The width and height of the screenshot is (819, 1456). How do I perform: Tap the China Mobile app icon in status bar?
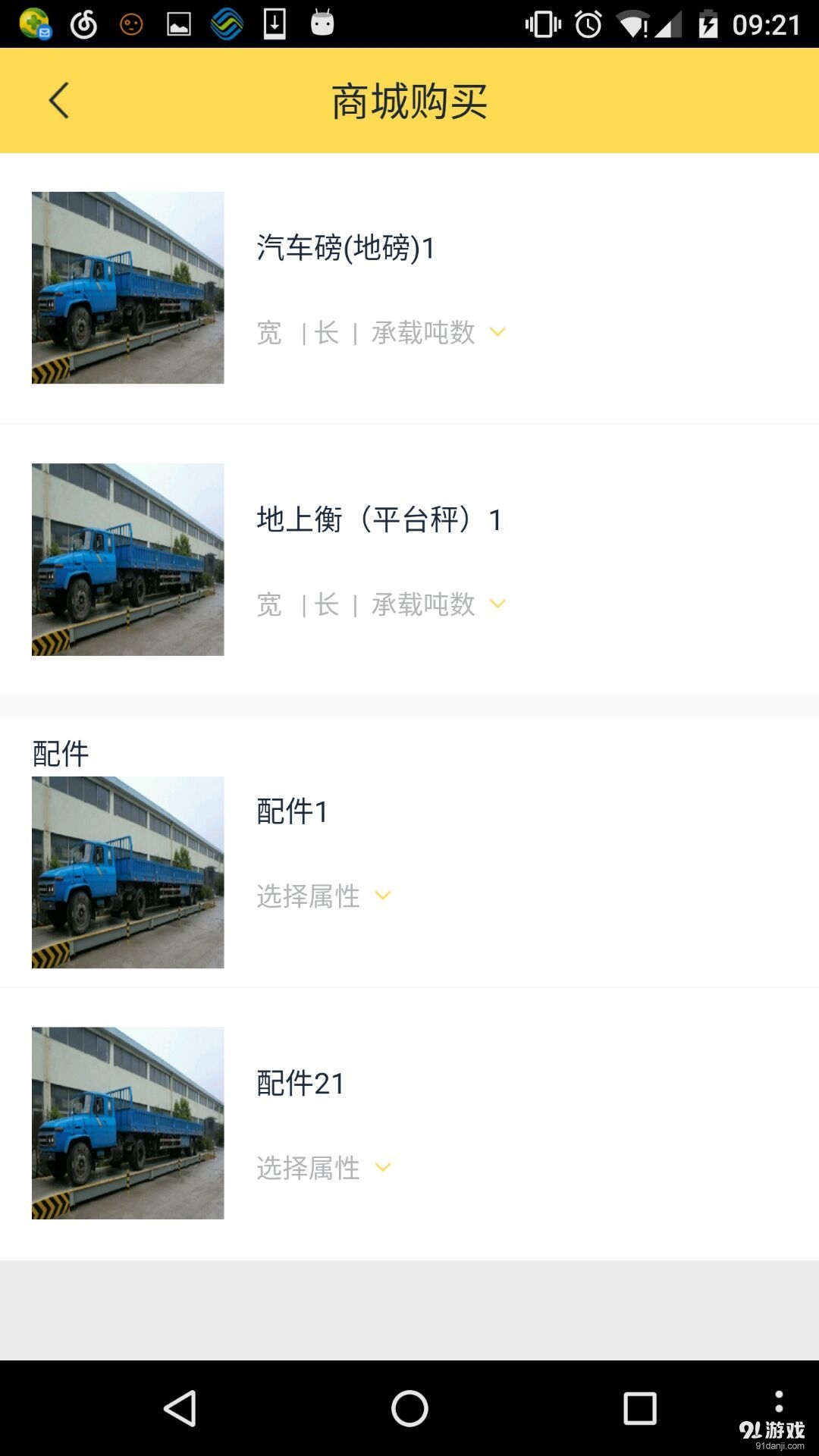click(x=225, y=23)
